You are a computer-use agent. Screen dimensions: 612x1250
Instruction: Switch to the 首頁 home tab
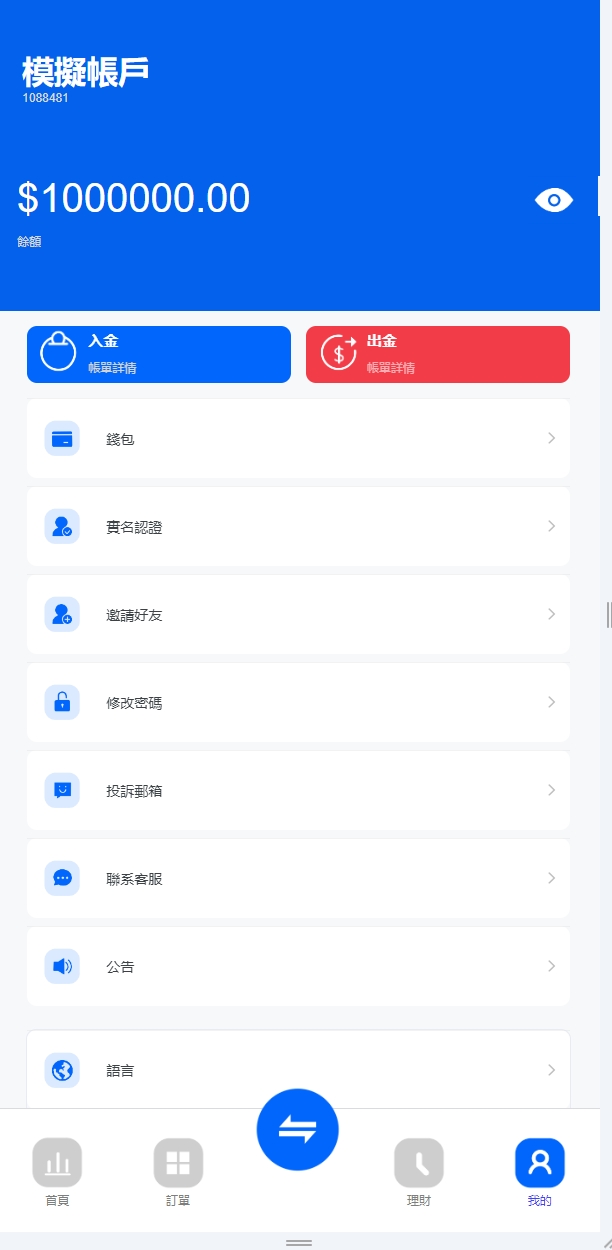click(x=57, y=1172)
